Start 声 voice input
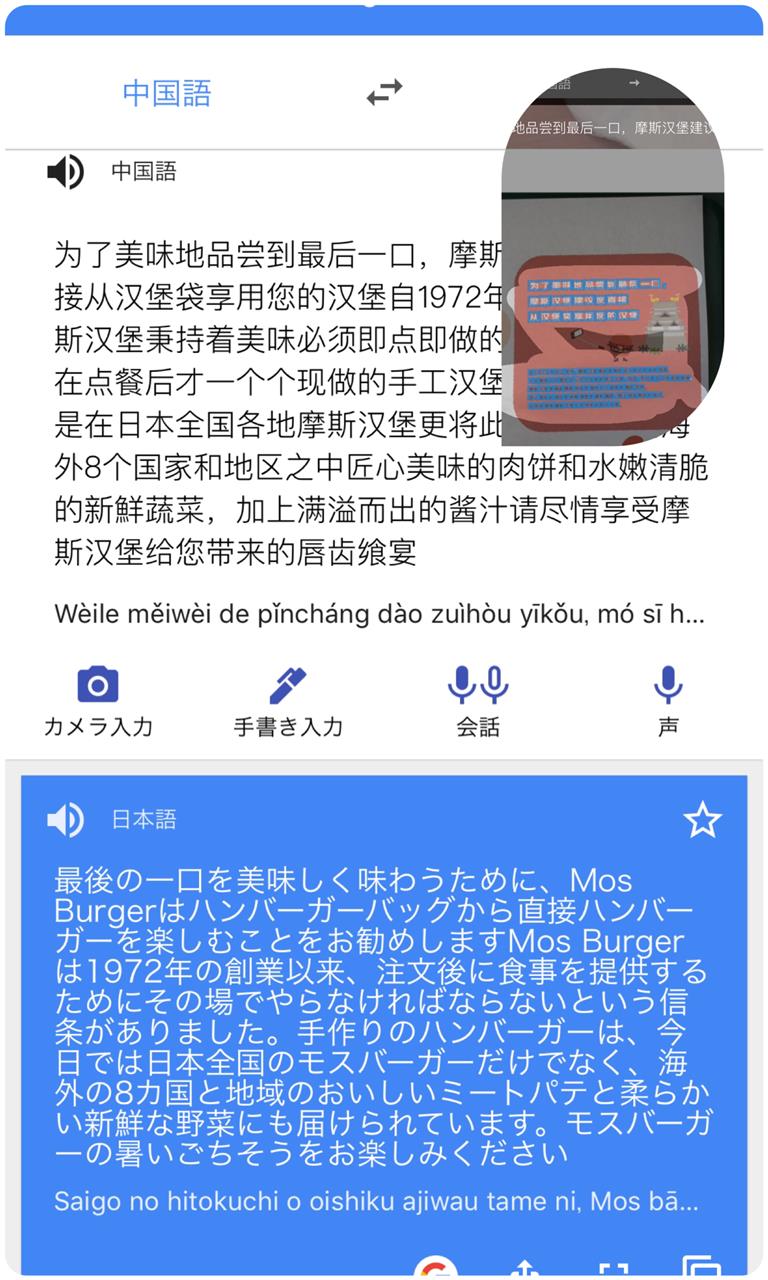The height and width of the screenshot is (1280, 768). click(668, 703)
